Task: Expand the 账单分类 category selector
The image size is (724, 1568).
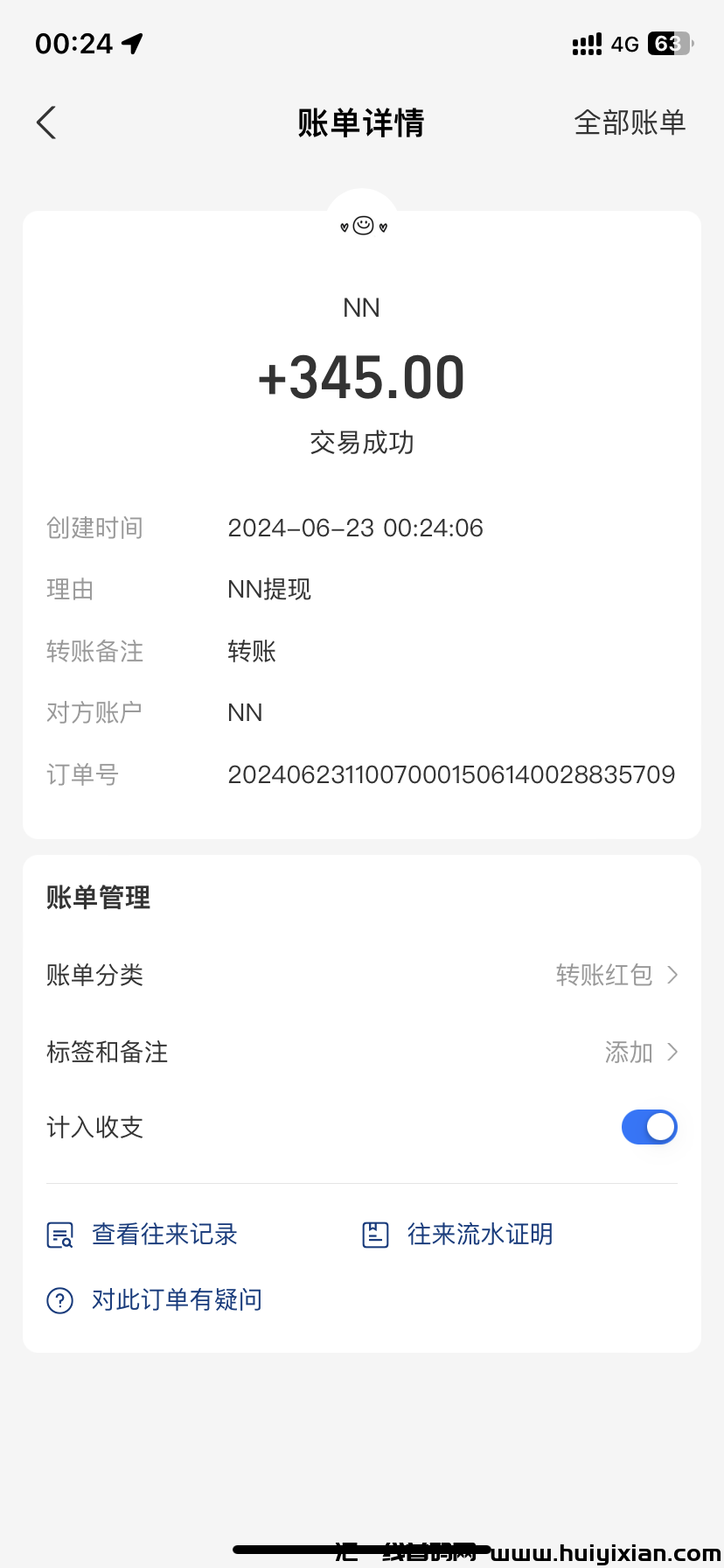Action: [x=672, y=975]
